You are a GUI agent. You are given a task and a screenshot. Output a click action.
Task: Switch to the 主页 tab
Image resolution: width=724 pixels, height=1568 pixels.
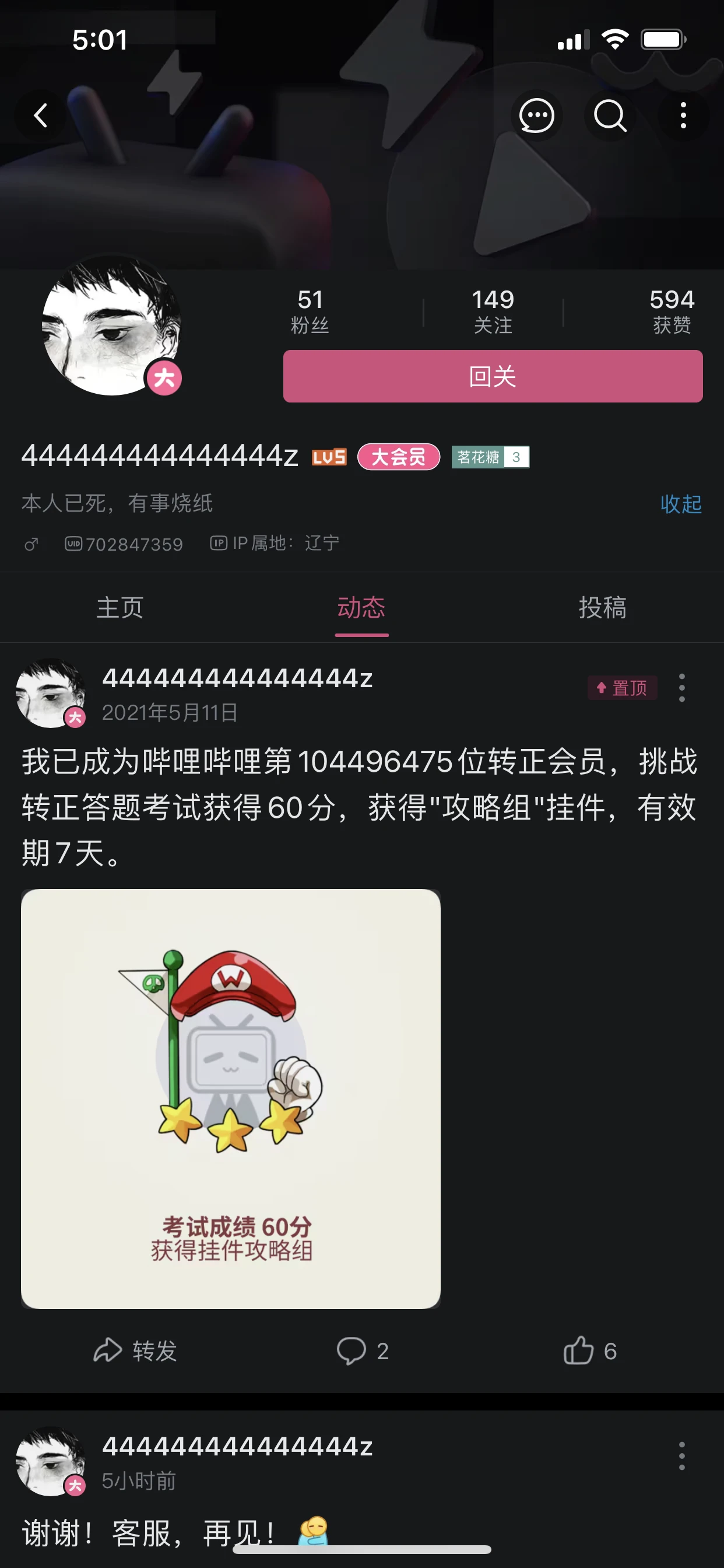120,607
